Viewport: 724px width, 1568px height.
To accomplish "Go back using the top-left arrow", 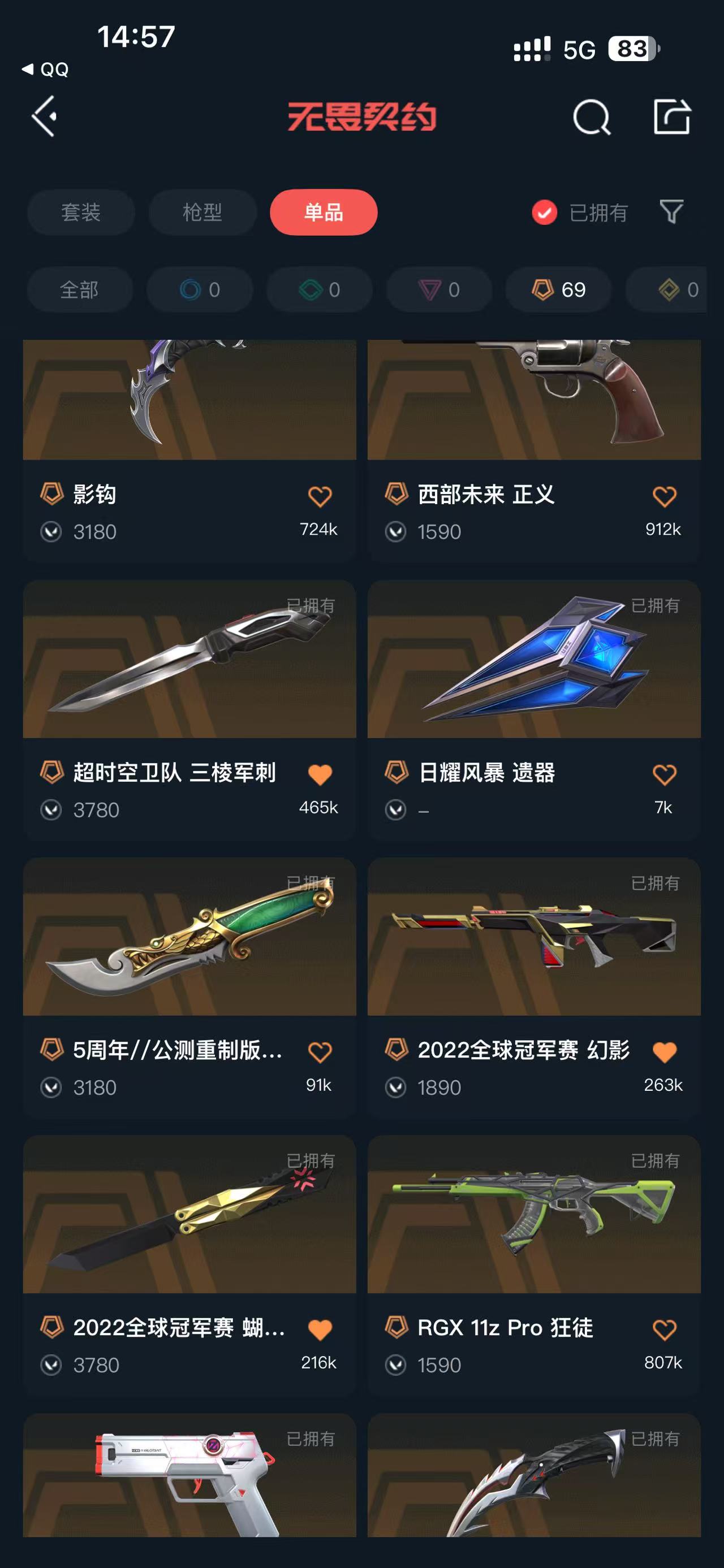I will pos(45,116).
